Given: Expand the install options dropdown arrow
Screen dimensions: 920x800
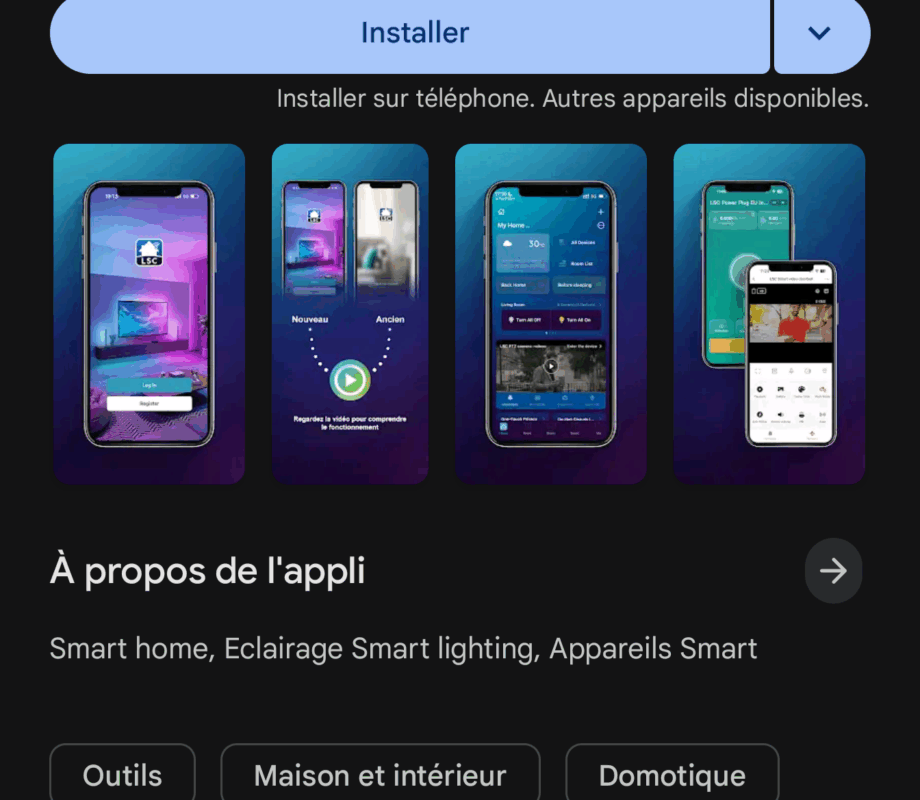Looking at the screenshot, I should [x=820, y=34].
